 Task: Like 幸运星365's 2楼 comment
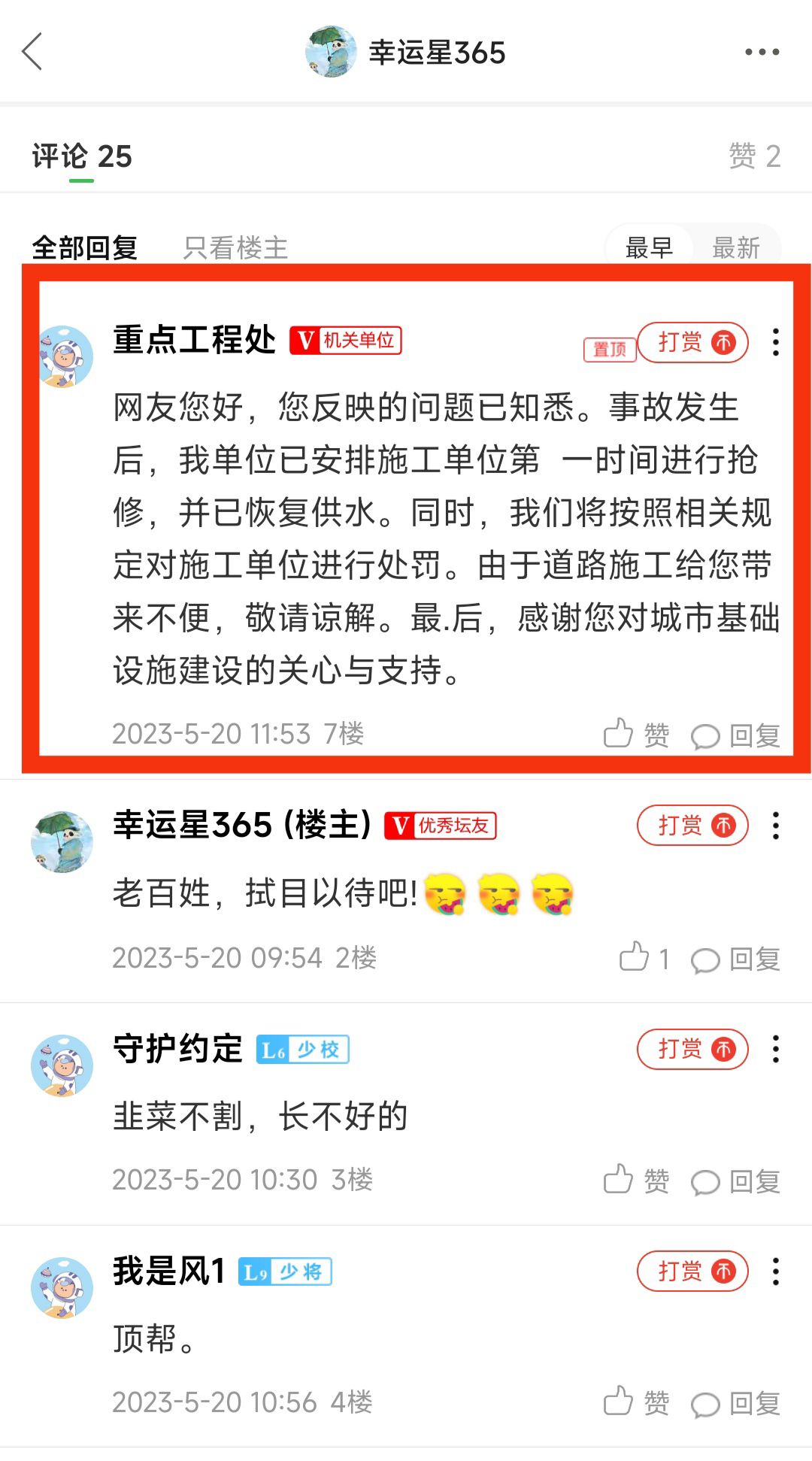643,958
